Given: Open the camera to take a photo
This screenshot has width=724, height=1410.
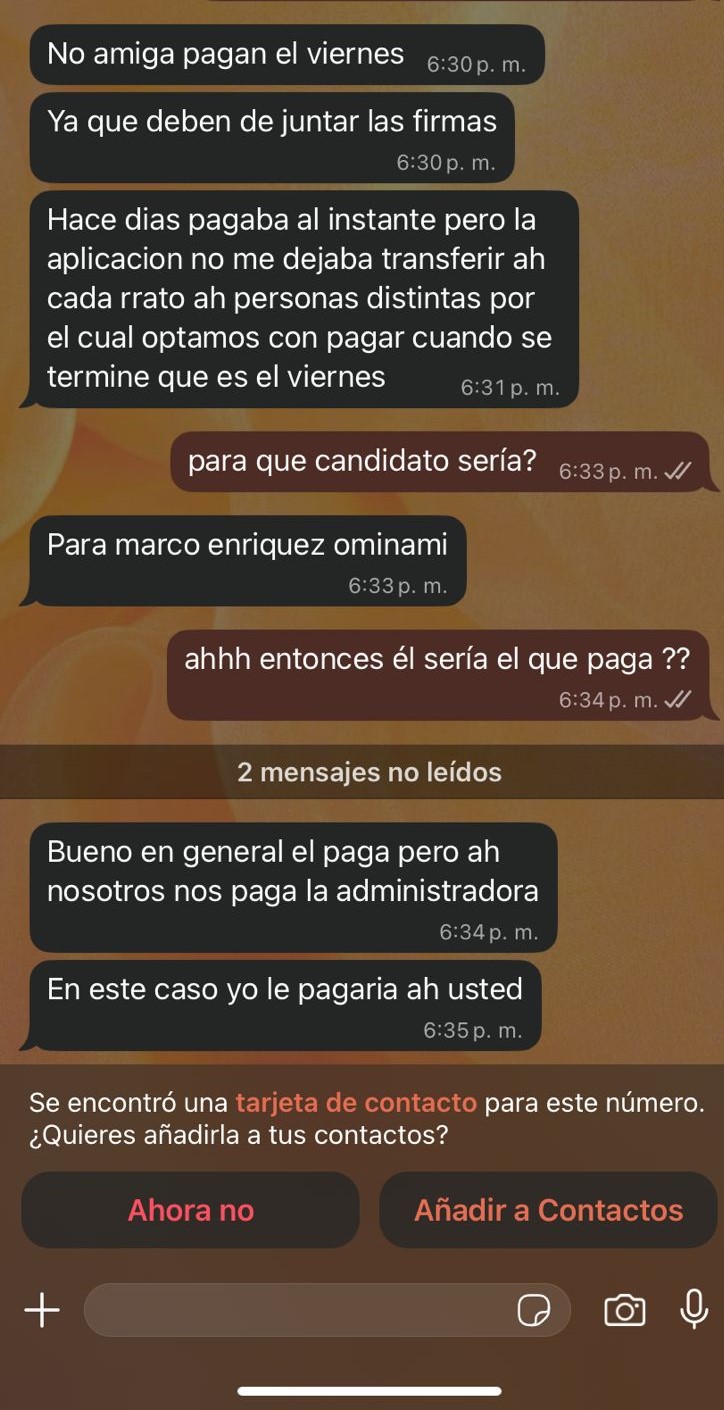Looking at the screenshot, I should (624, 1309).
